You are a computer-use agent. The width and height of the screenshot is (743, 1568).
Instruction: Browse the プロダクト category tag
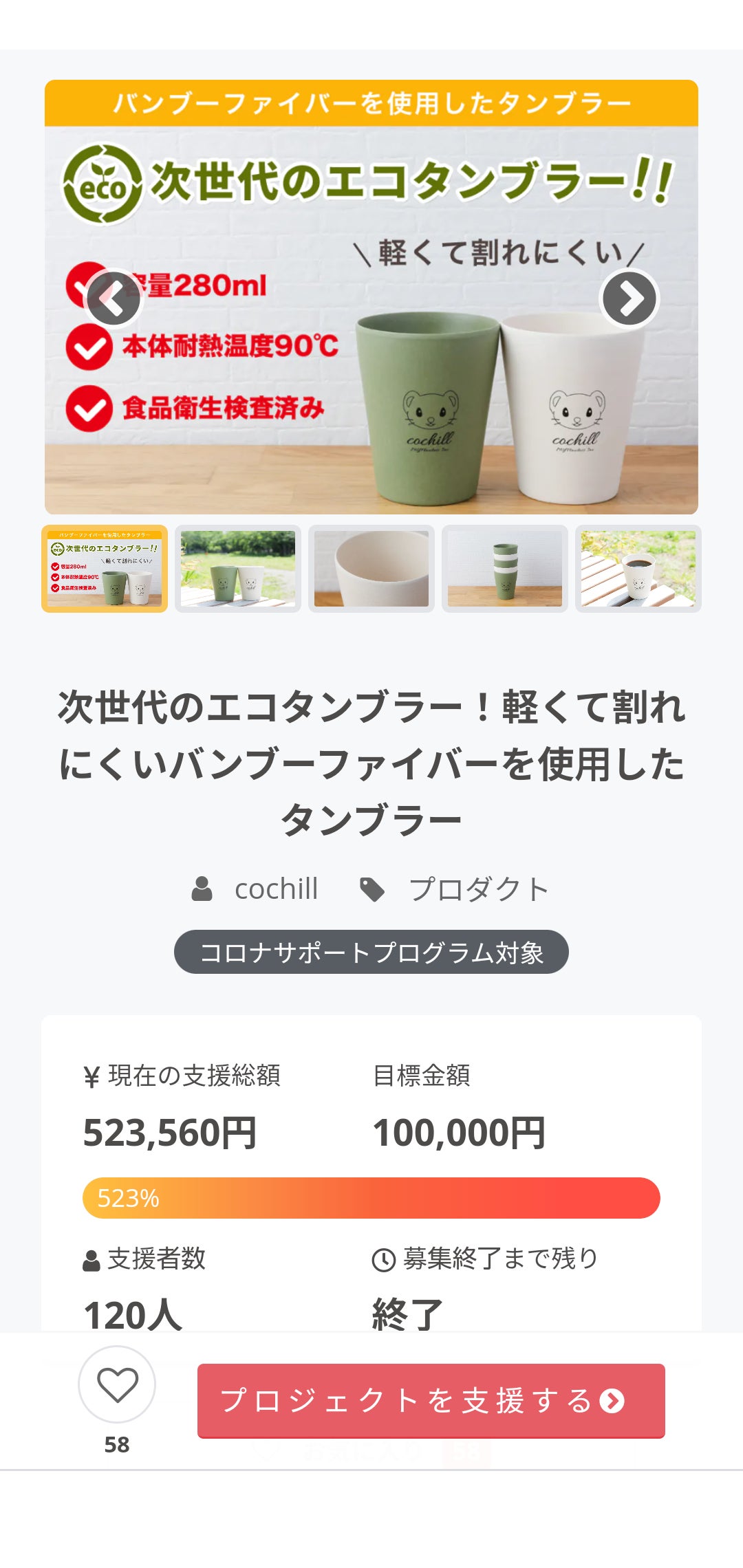pyautogui.click(x=478, y=889)
